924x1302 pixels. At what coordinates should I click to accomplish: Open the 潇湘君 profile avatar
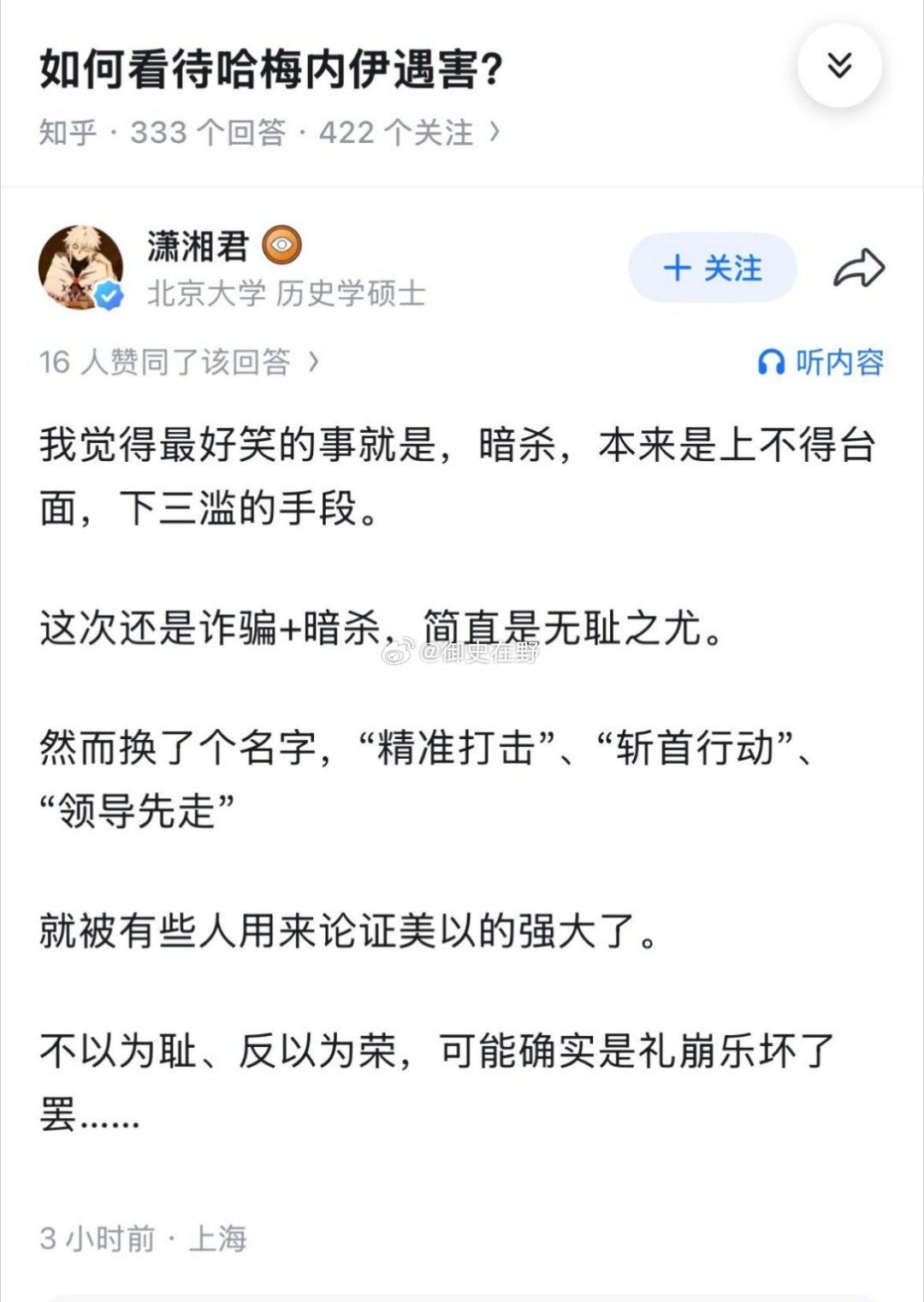point(80,265)
